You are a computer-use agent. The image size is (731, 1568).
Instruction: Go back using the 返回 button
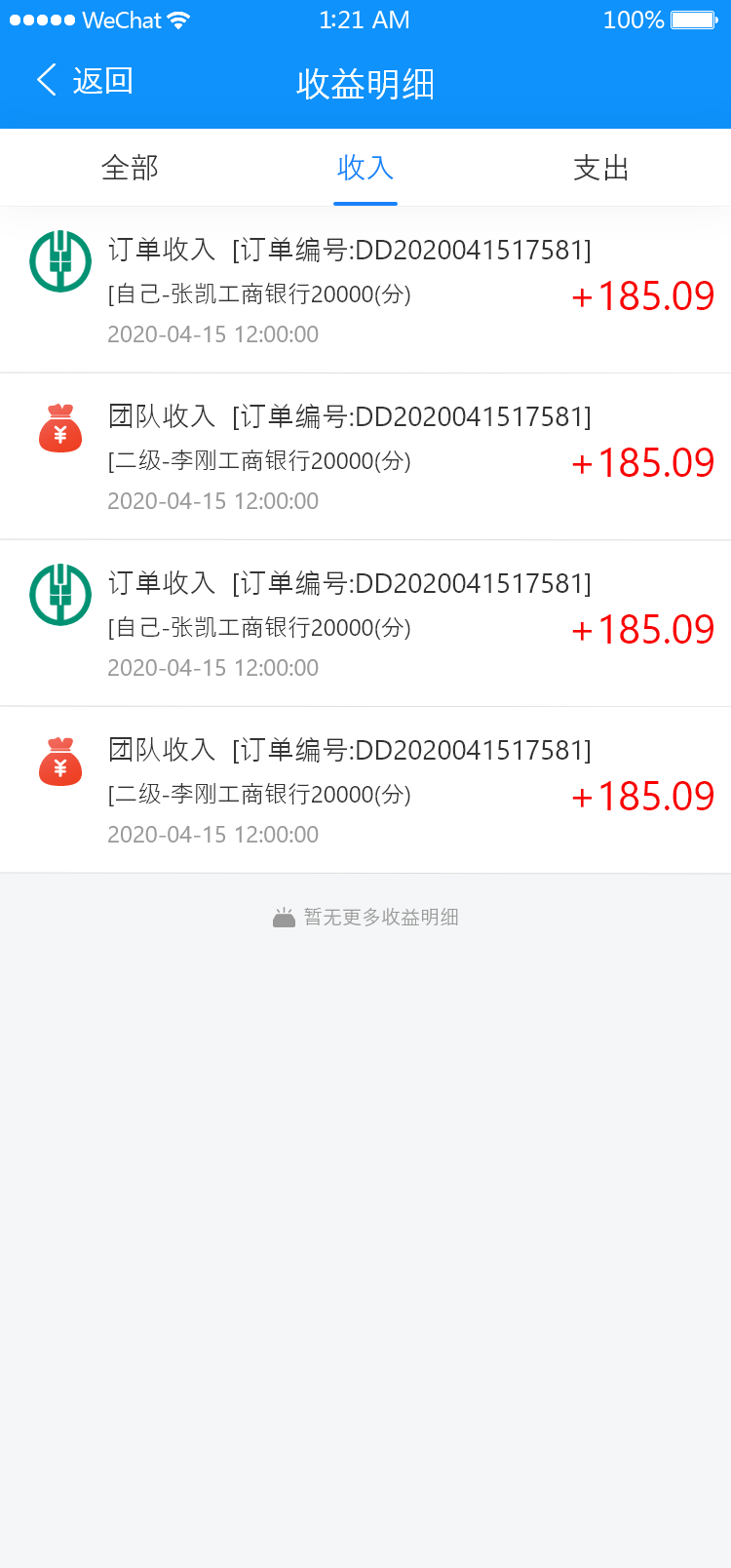point(86,81)
